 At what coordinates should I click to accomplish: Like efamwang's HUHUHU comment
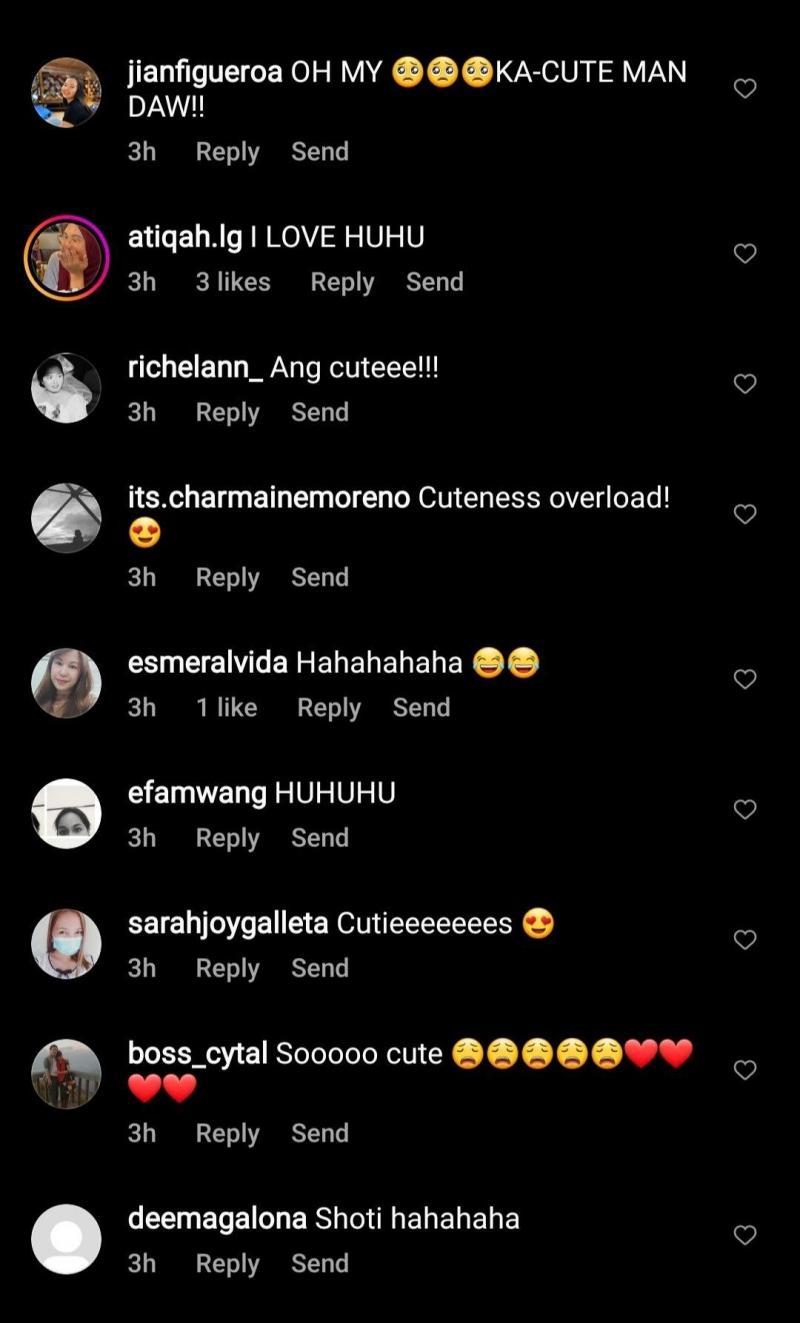745,809
